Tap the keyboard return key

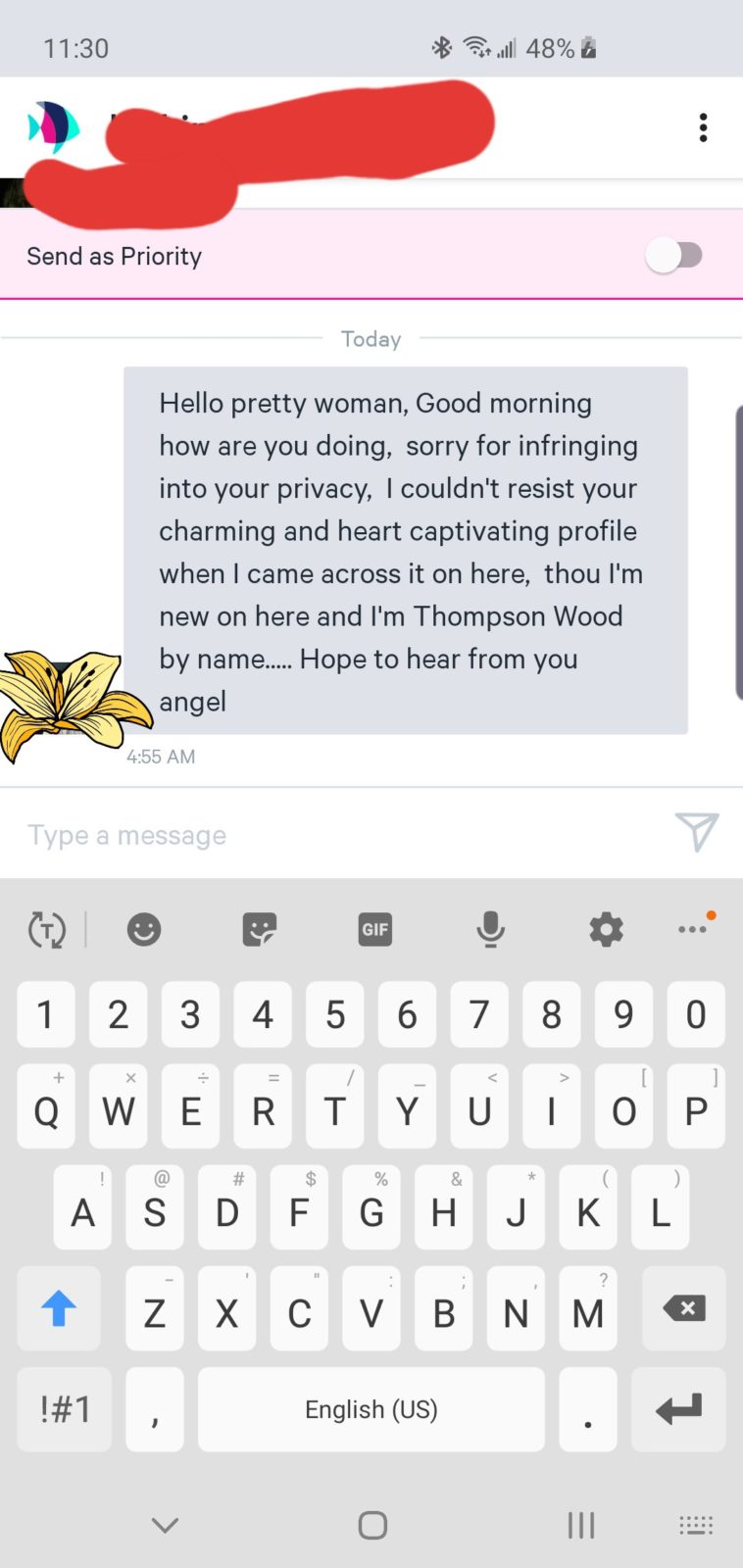[x=678, y=1409]
